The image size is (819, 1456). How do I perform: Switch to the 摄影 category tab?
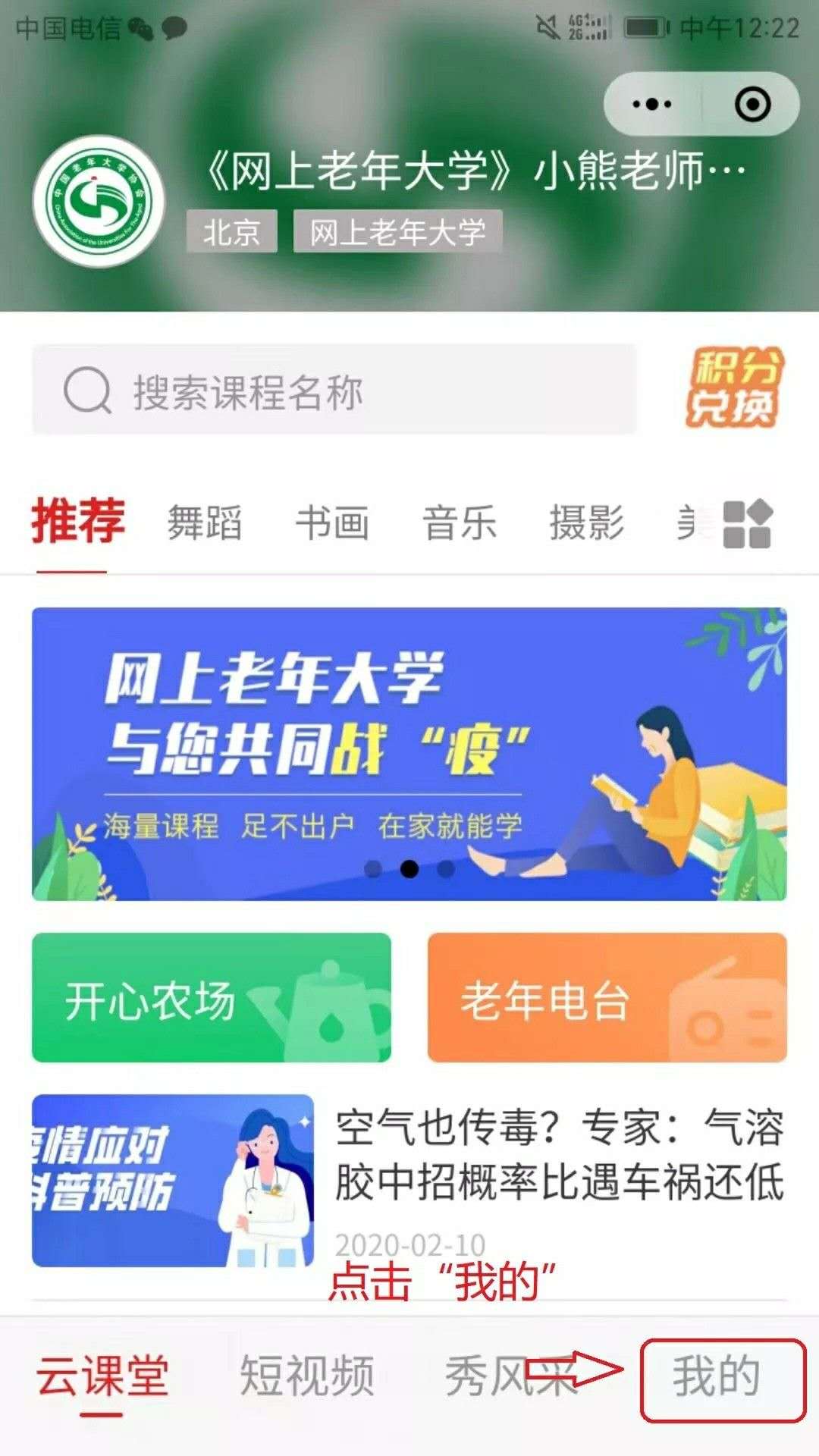[x=587, y=523]
